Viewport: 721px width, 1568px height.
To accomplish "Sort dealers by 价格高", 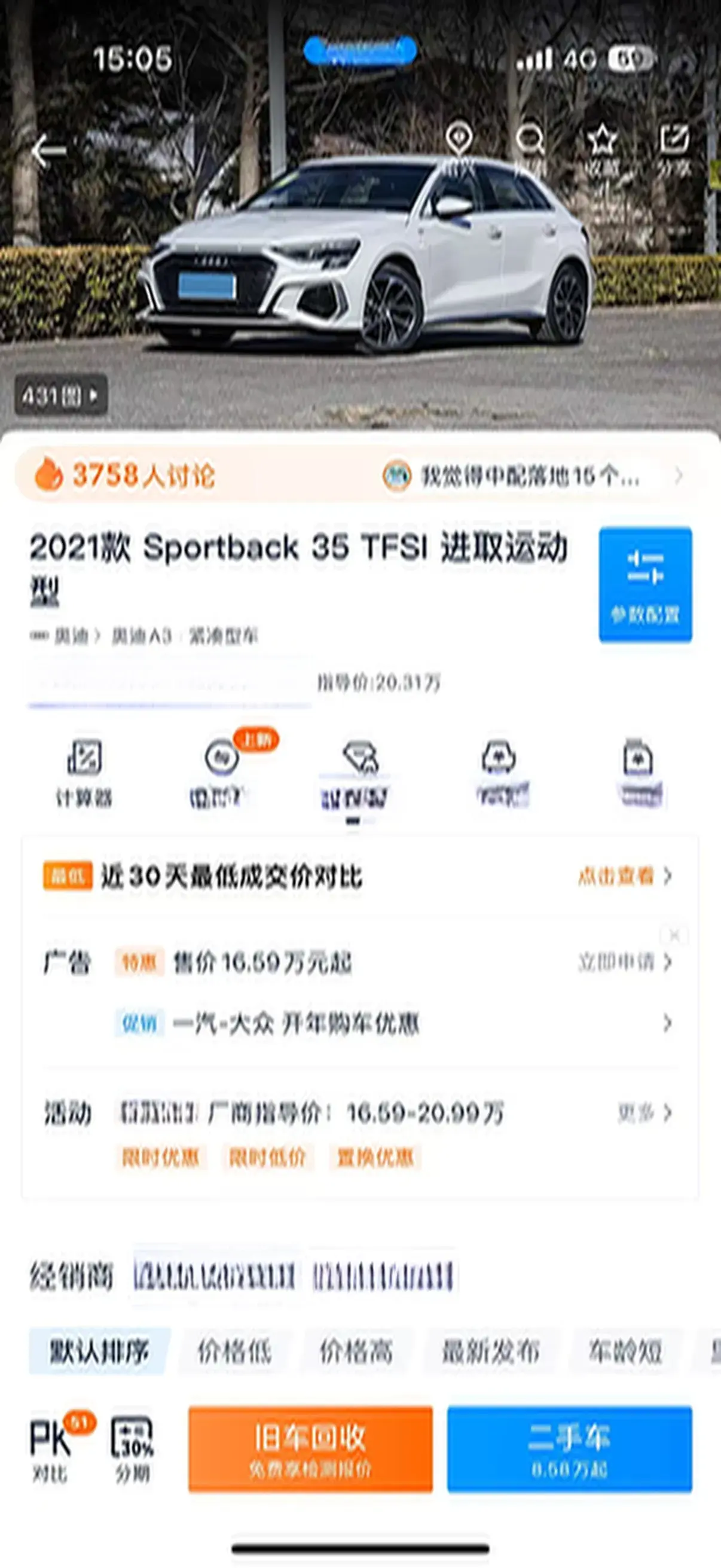I will point(356,1353).
